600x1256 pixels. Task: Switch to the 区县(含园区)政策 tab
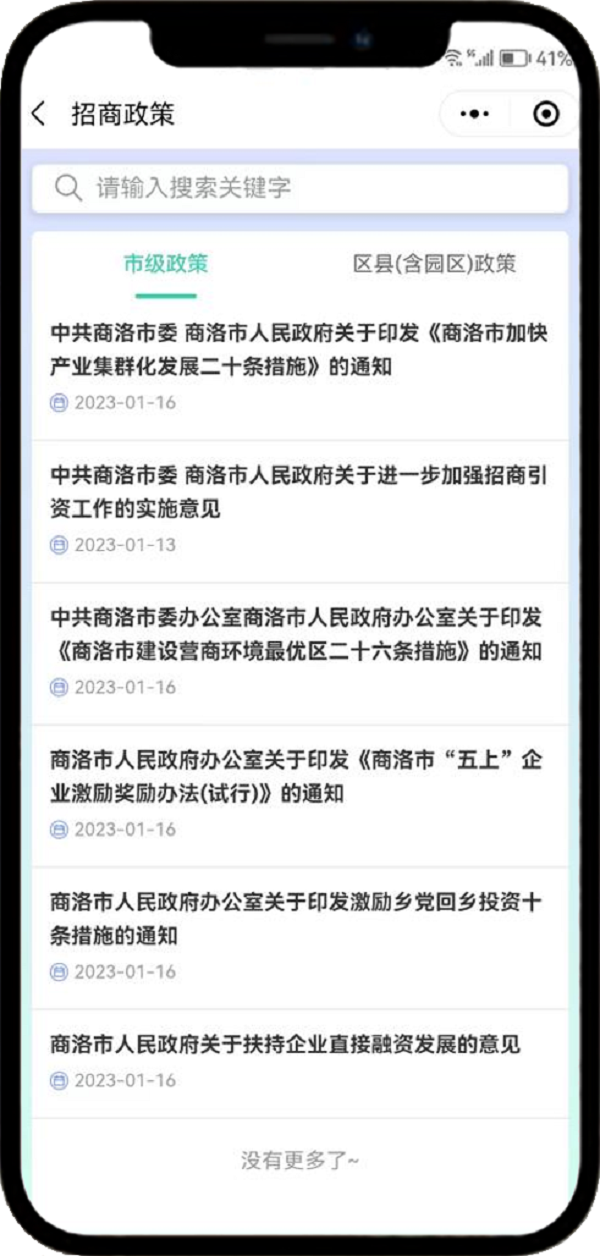[435, 264]
